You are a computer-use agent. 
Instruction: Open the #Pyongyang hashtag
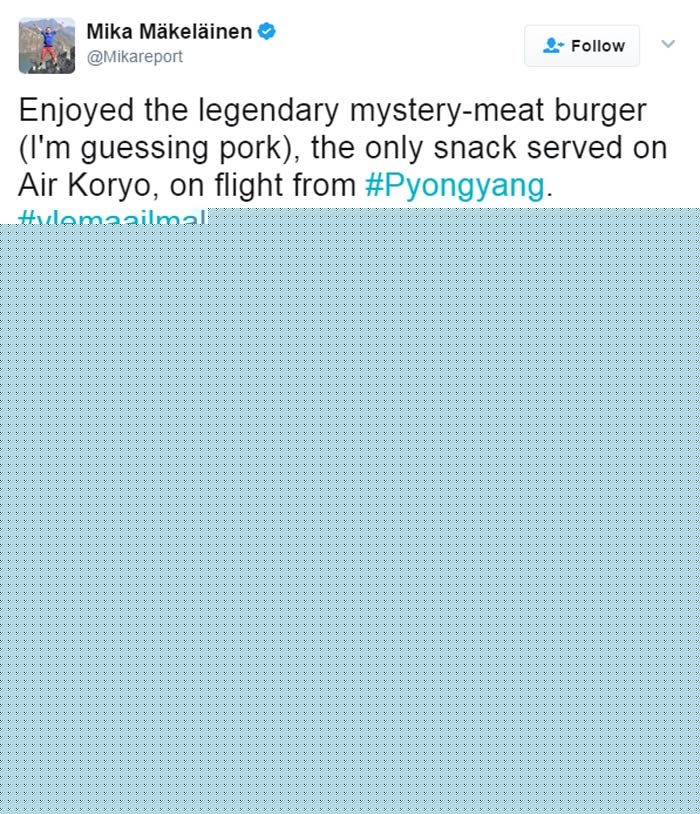point(455,185)
